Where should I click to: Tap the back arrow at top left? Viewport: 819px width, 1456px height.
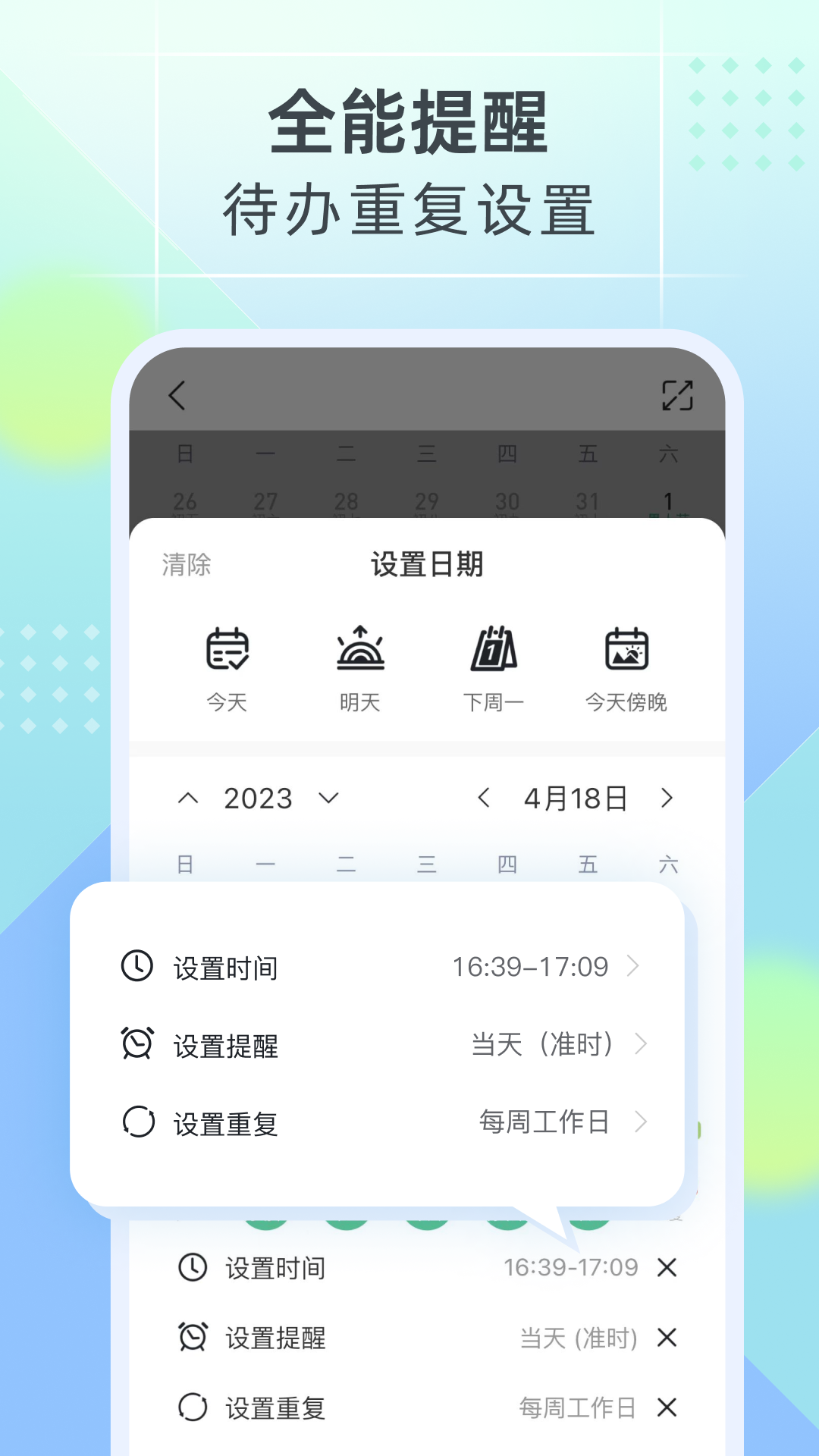click(x=178, y=395)
